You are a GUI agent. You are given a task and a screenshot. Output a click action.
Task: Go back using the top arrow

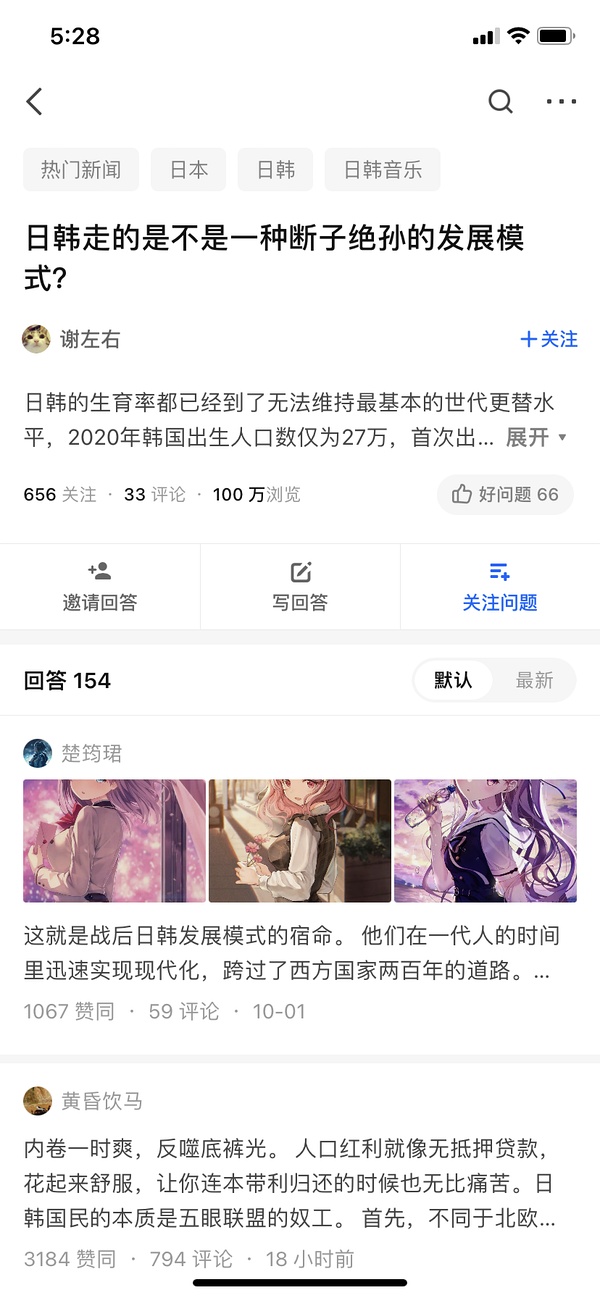pyautogui.click(x=35, y=101)
